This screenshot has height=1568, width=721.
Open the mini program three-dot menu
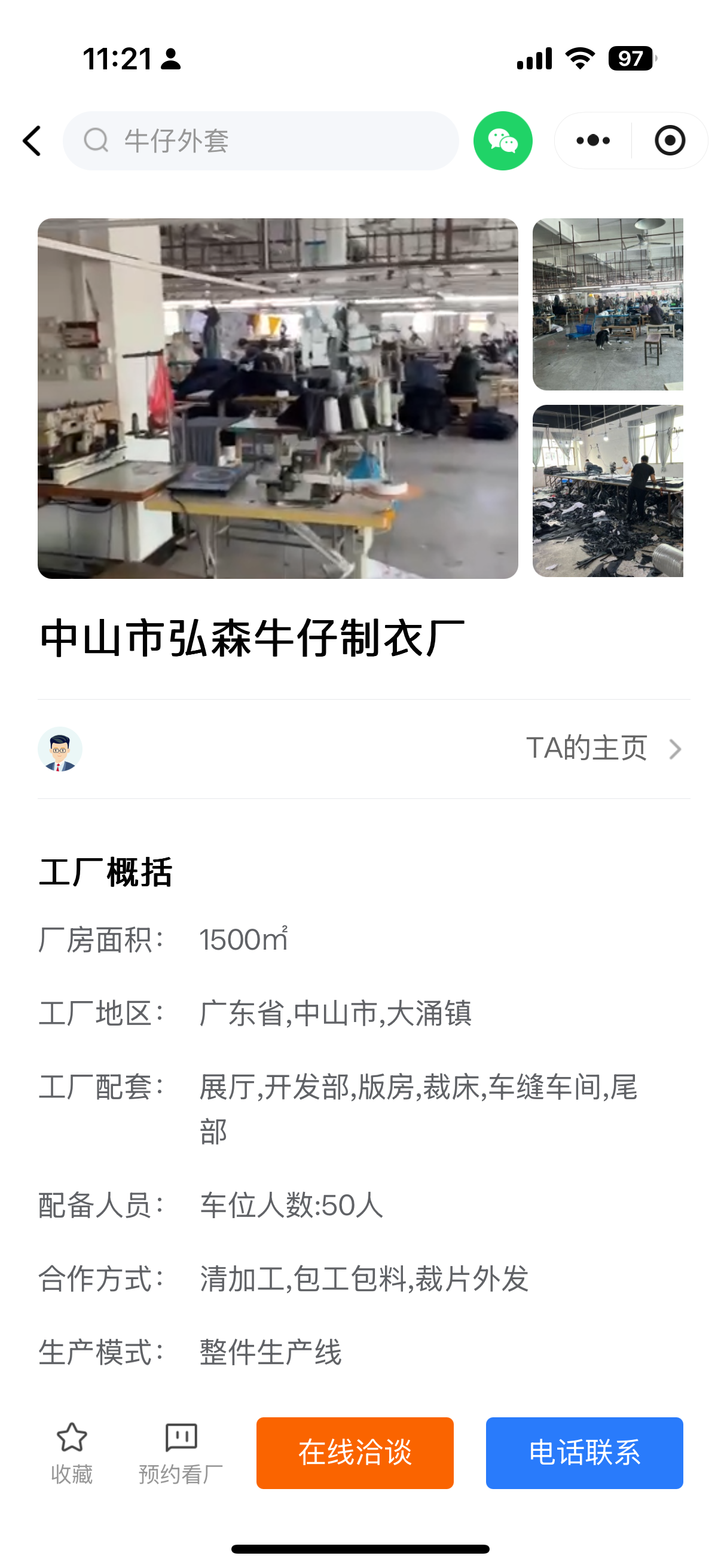pyautogui.click(x=592, y=141)
